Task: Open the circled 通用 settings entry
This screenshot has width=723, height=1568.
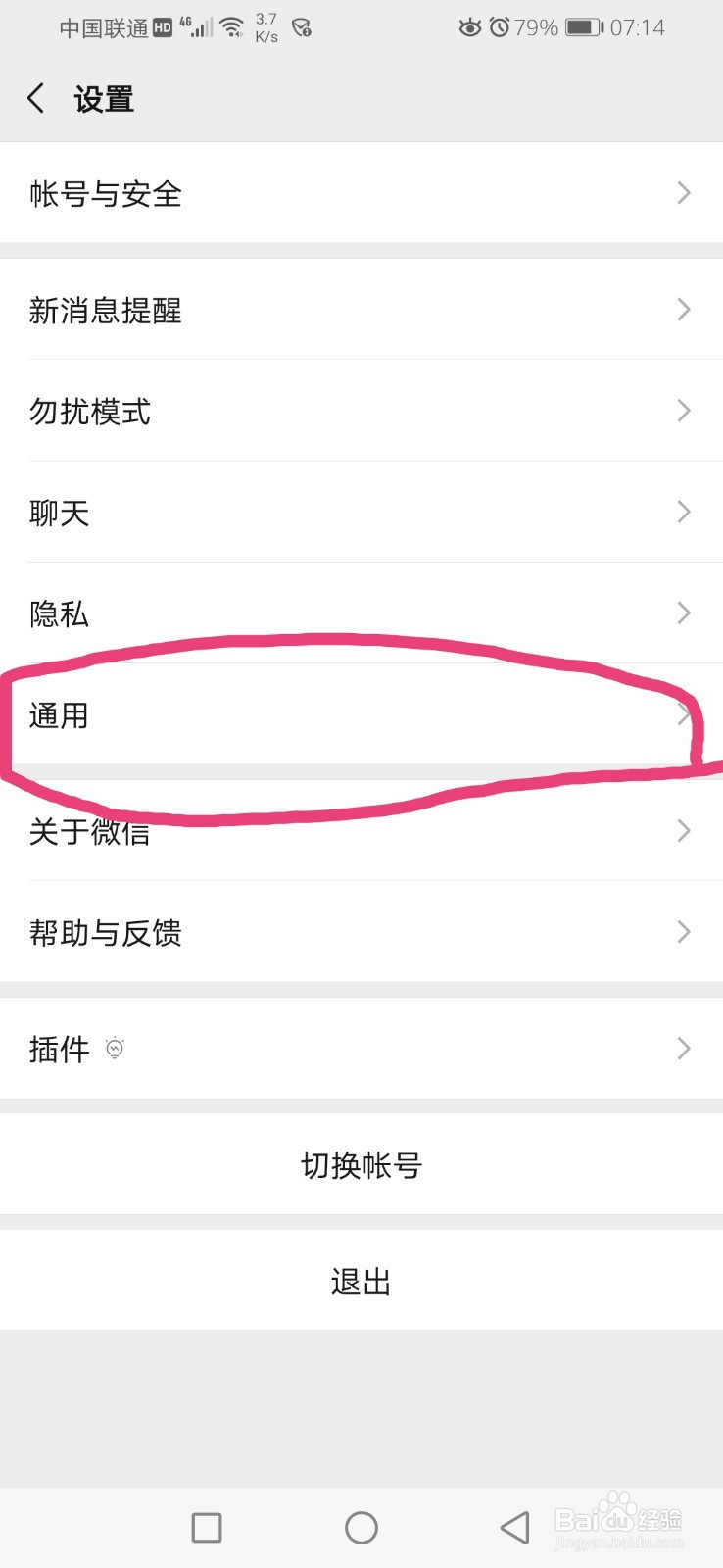Action: [x=361, y=715]
